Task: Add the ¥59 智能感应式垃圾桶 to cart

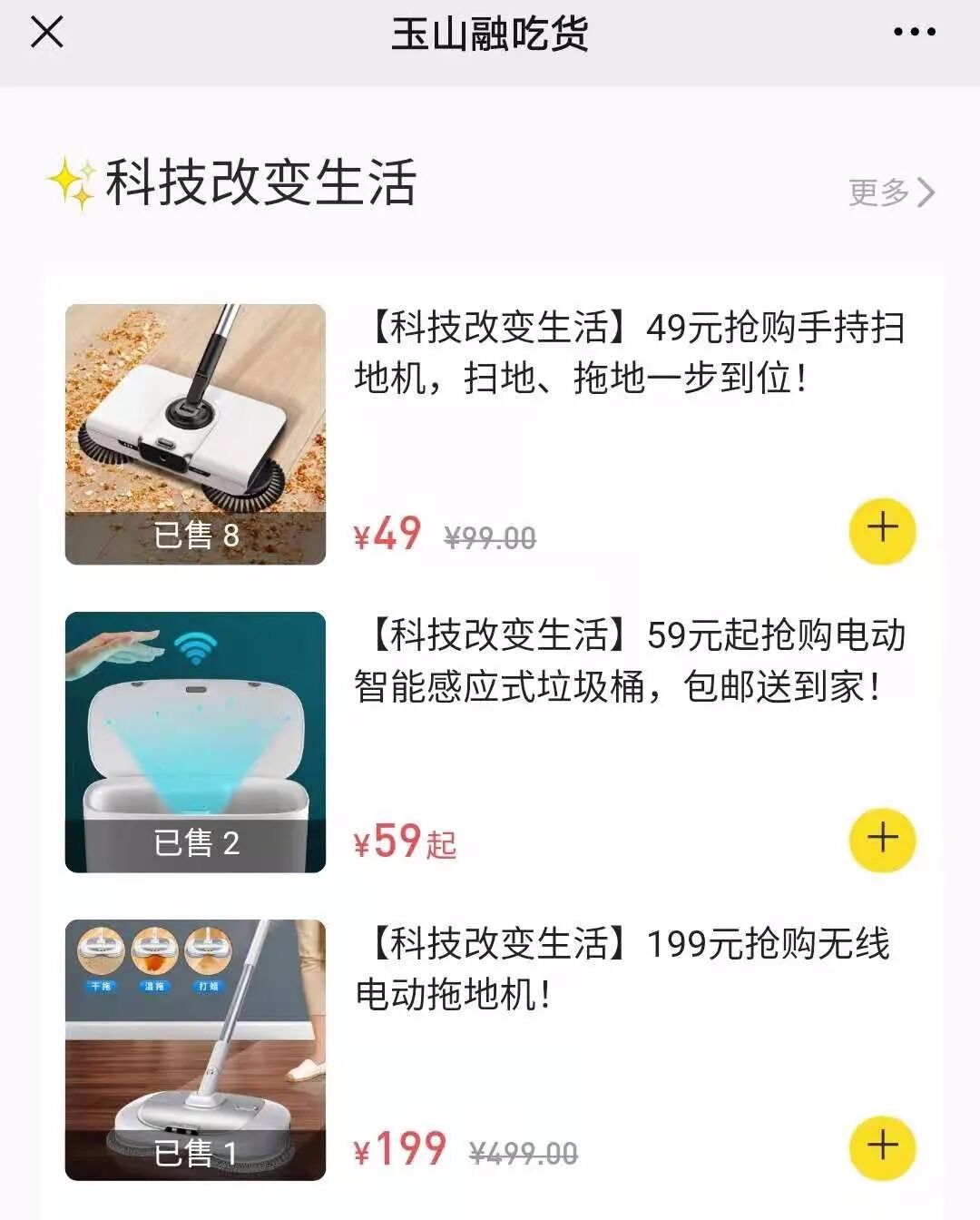Action: coord(882,840)
